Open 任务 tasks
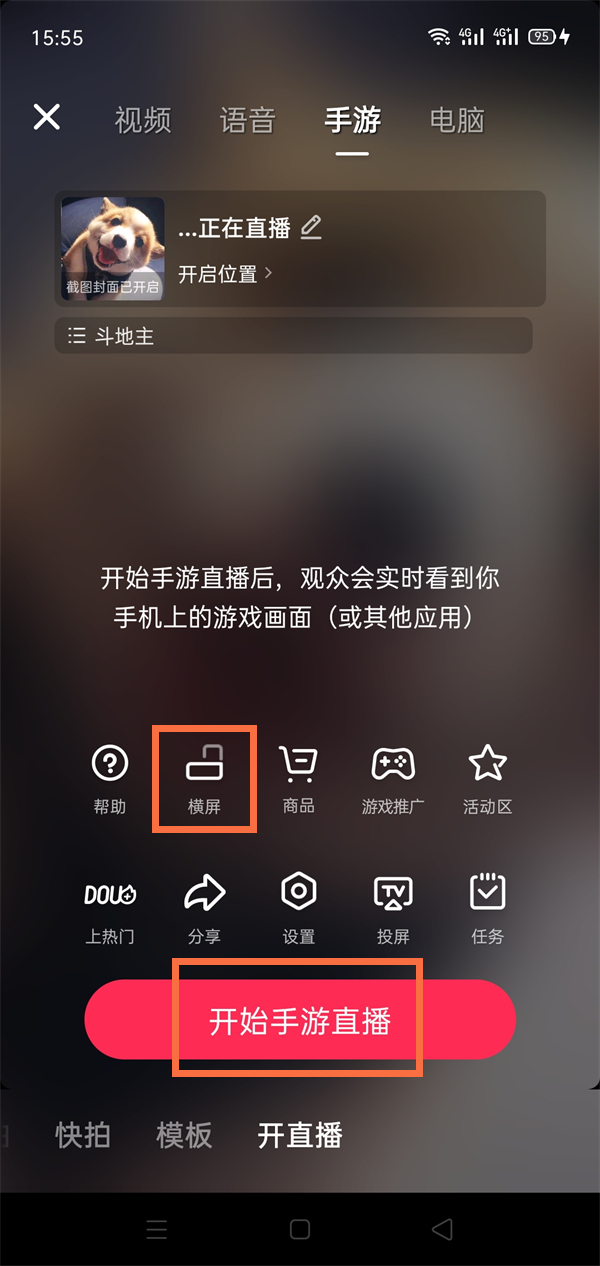 pyautogui.click(x=487, y=908)
